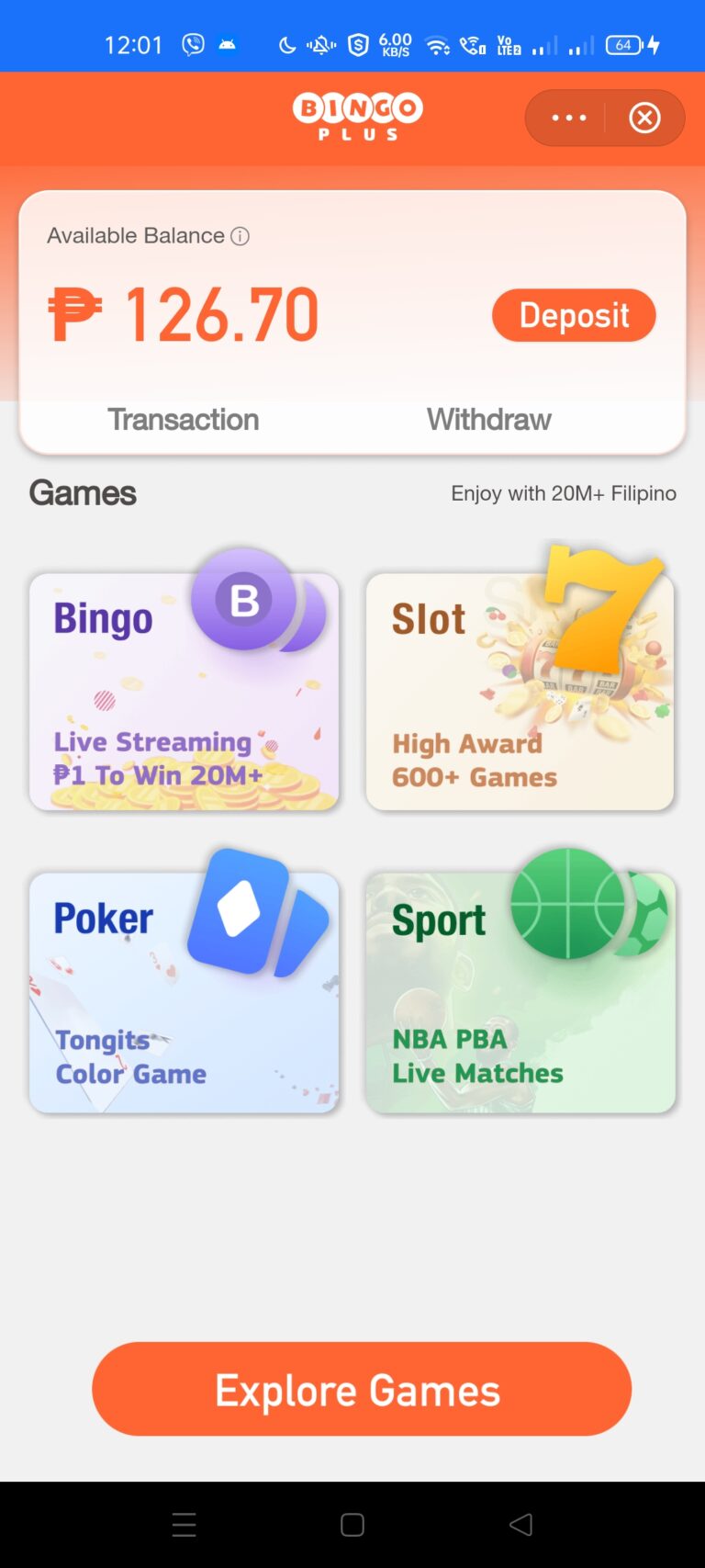Open the Transaction section
The width and height of the screenshot is (705, 1568).
[183, 419]
